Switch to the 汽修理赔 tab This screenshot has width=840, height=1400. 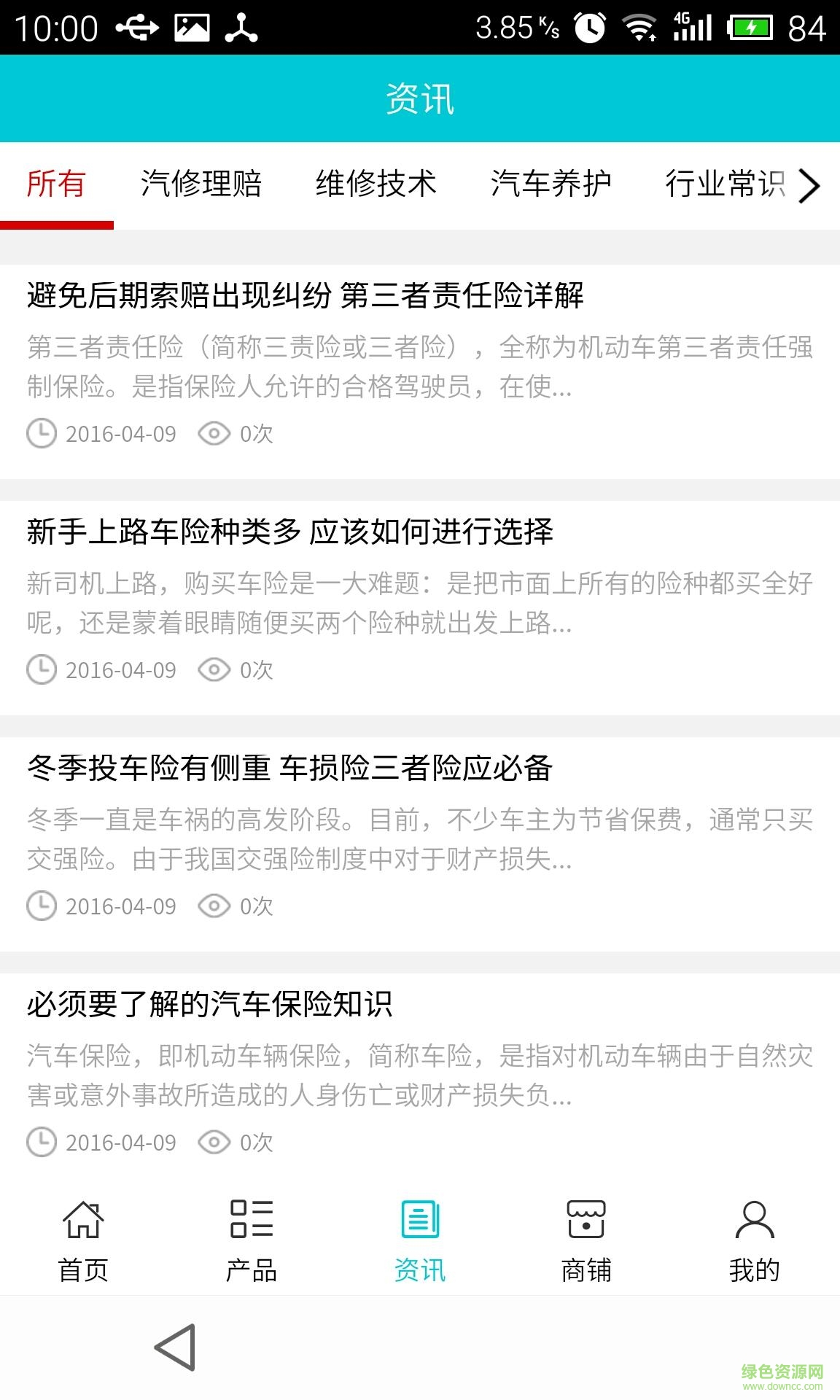pyautogui.click(x=201, y=184)
